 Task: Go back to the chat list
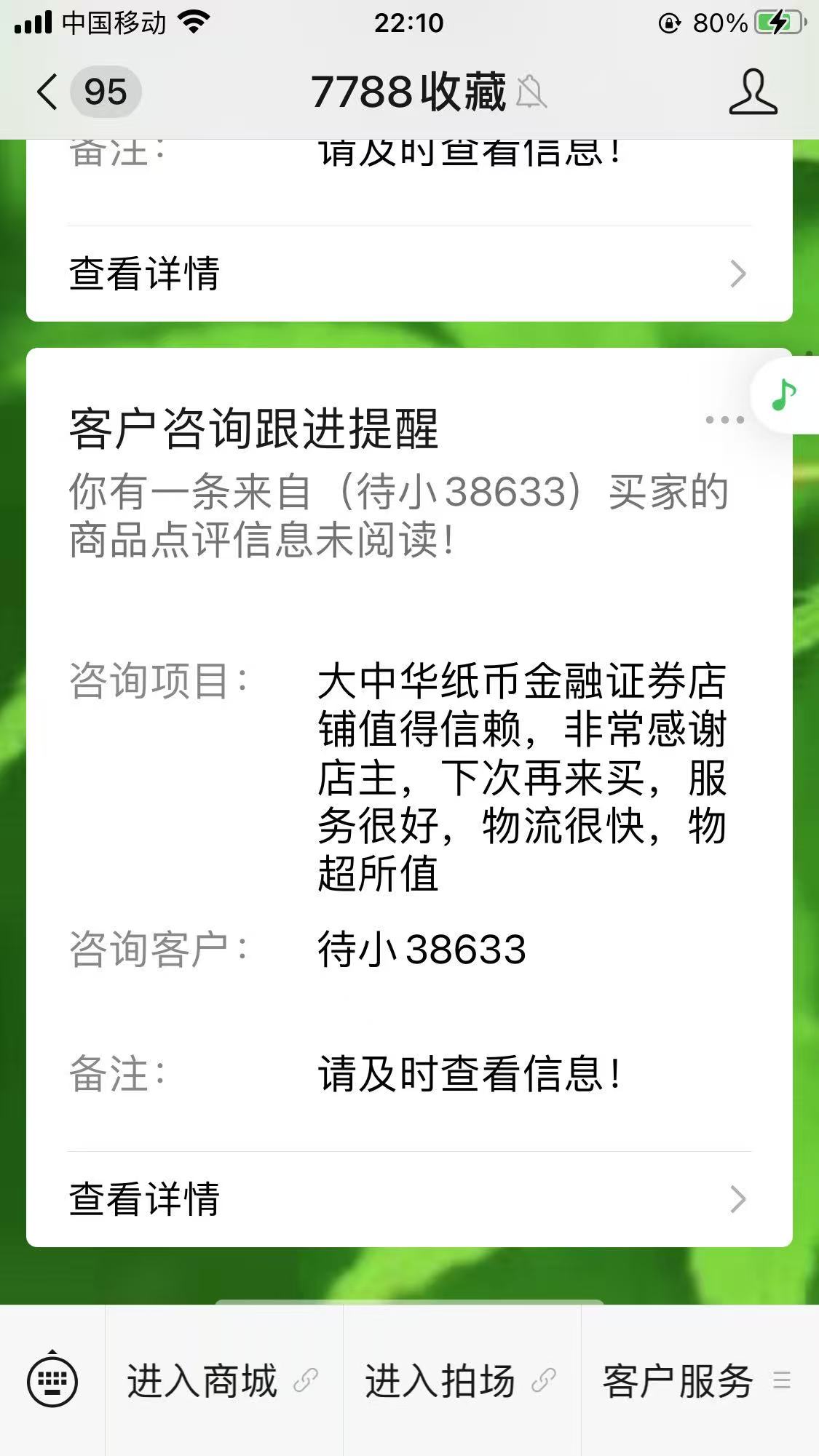(48, 92)
